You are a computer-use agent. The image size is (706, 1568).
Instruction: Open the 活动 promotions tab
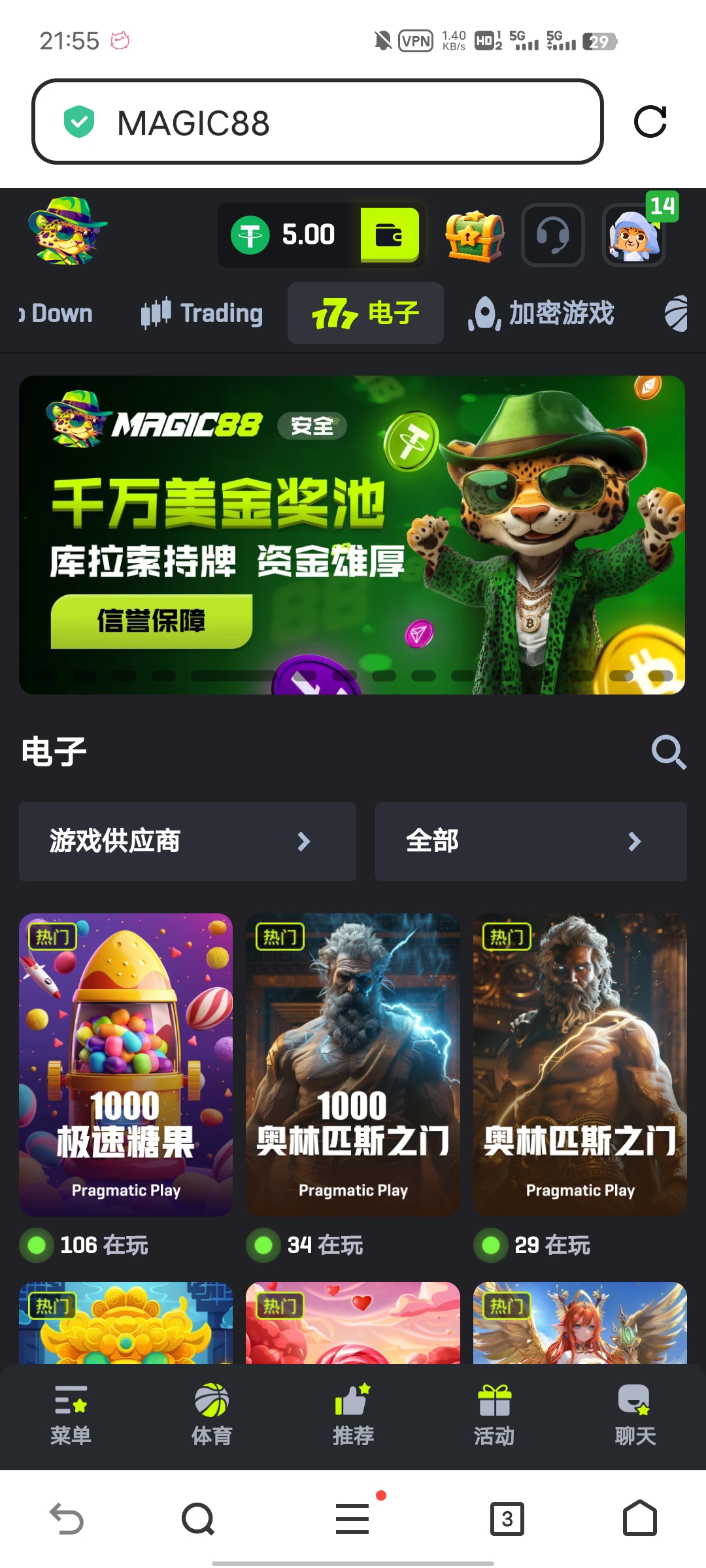pos(494,1415)
